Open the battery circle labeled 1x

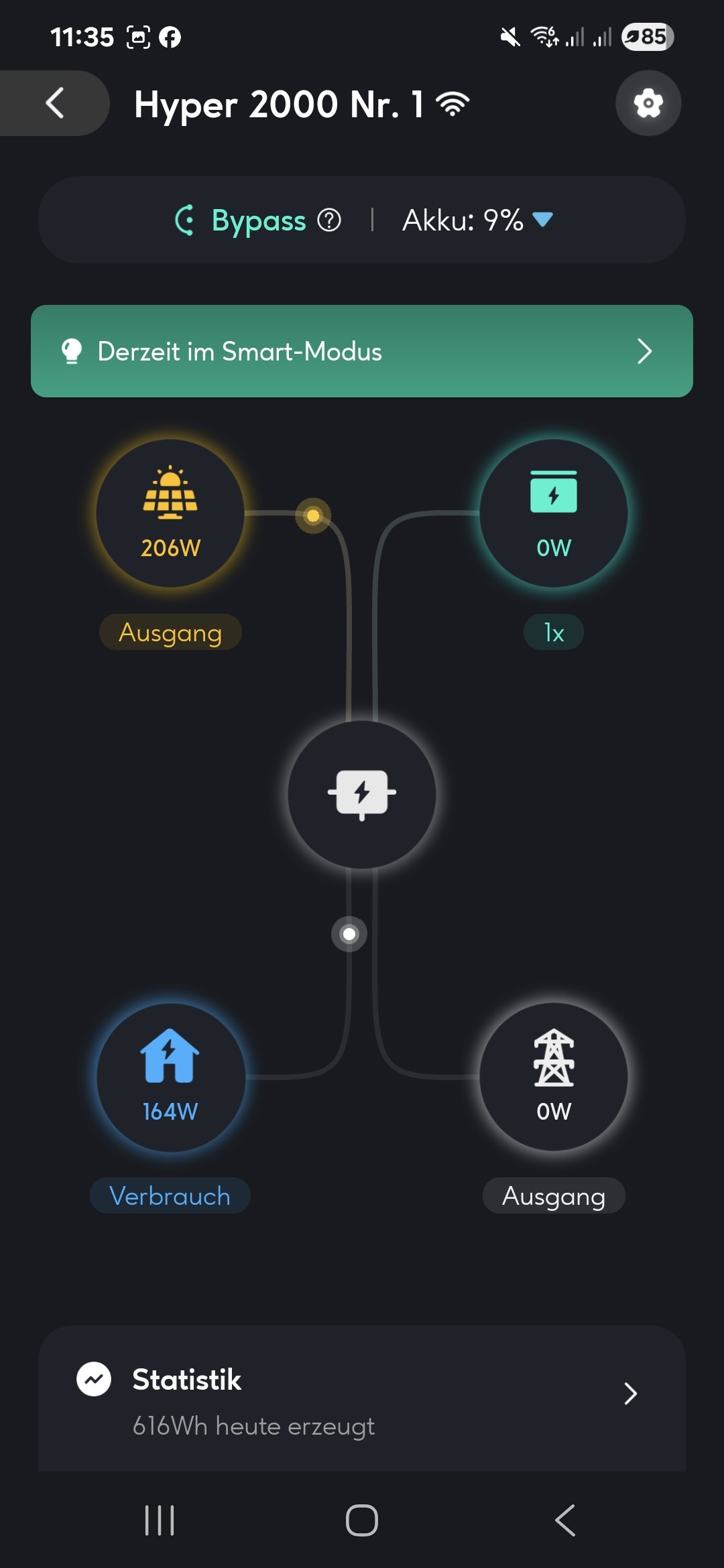554,513
